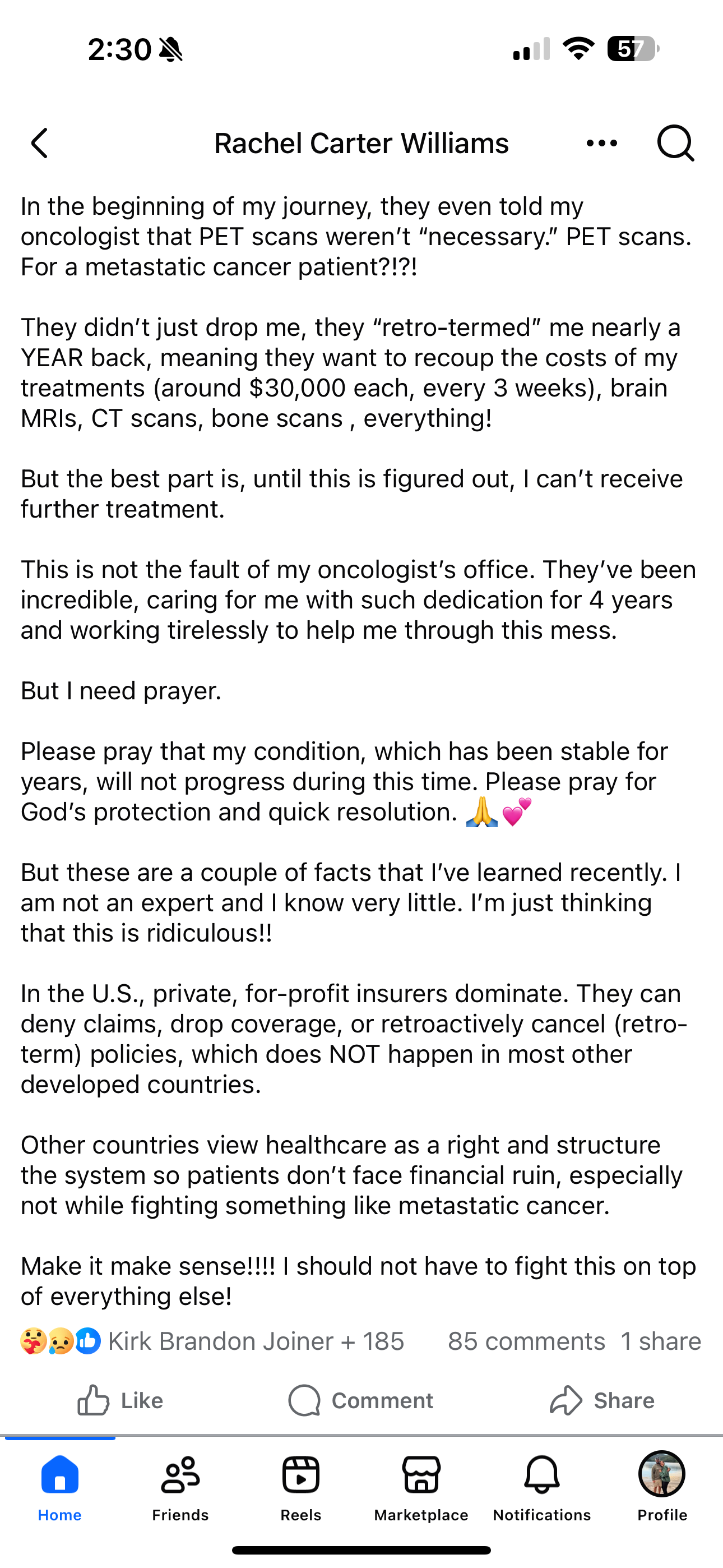Like this post
This screenshot has width=723, height=1568.
click(121, 1400)
